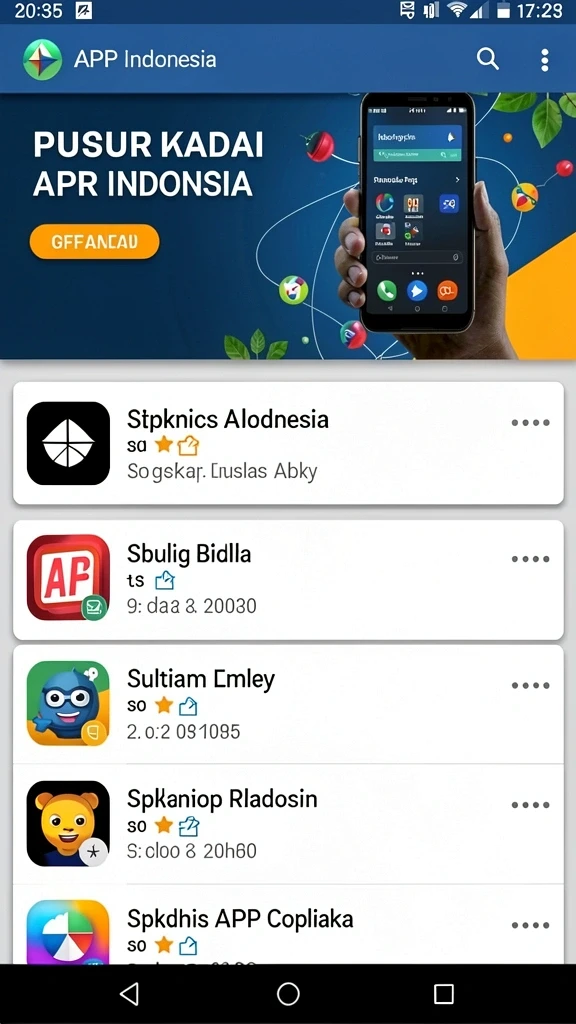Tap the orange GFFANCAU button on the banner
This screenshot has height=1024, width=576.
coord(94,242)
